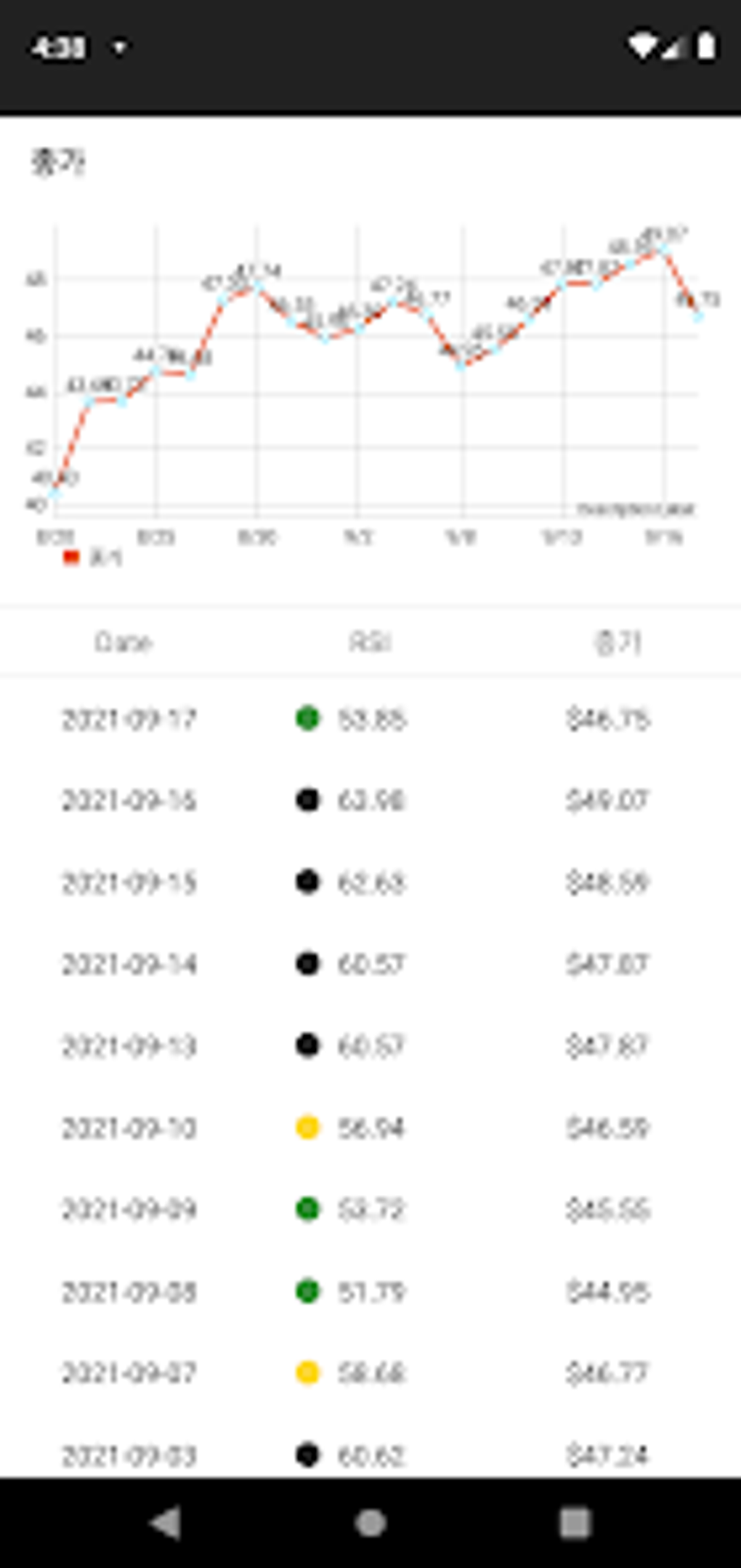Go back using the system back button
Screen dimensions: 741x1568
click(x=166, y=1522)
